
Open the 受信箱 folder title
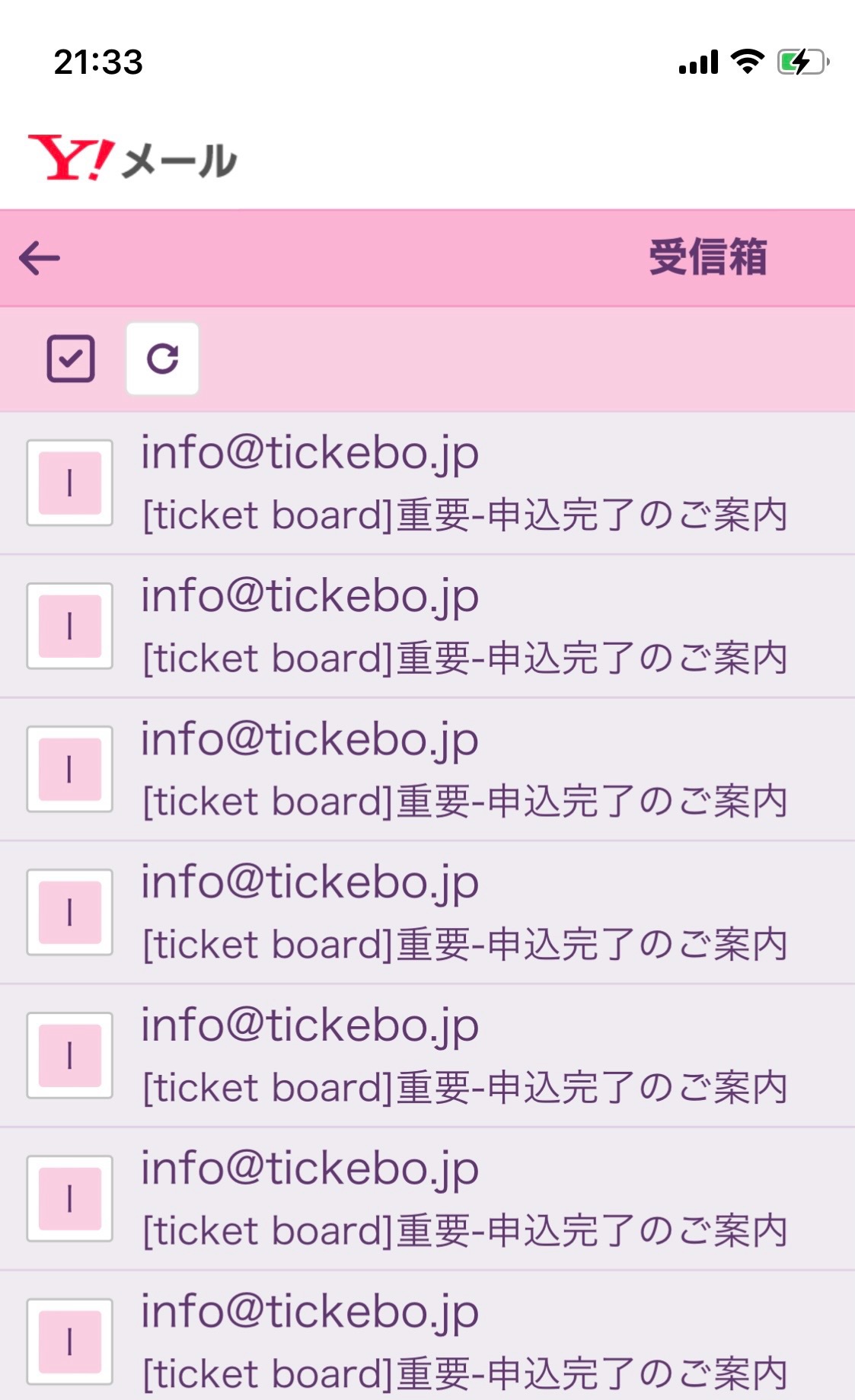pos(707,257)
